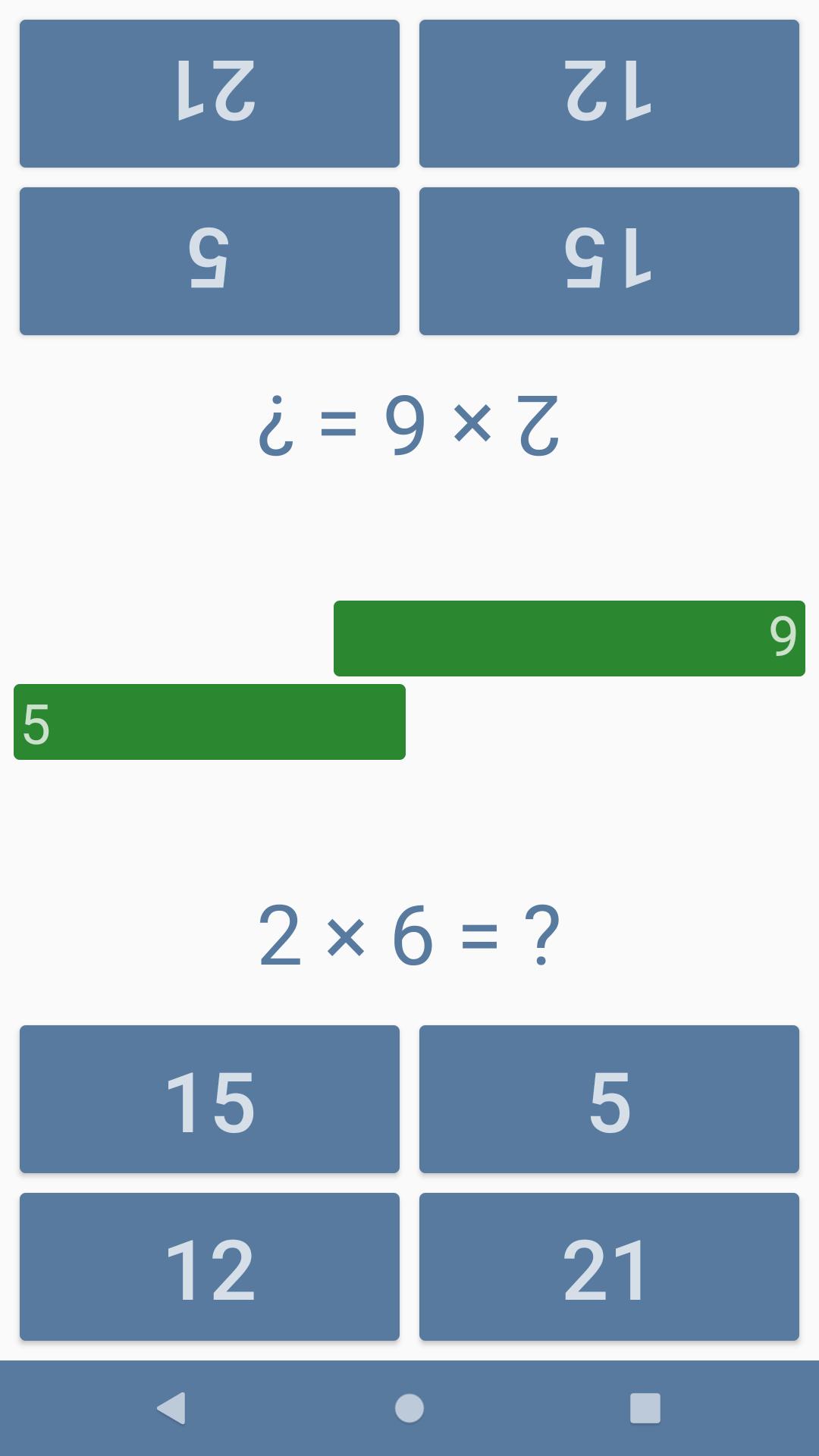Tap upside-down answer 5 for top player

click(209, 261)
